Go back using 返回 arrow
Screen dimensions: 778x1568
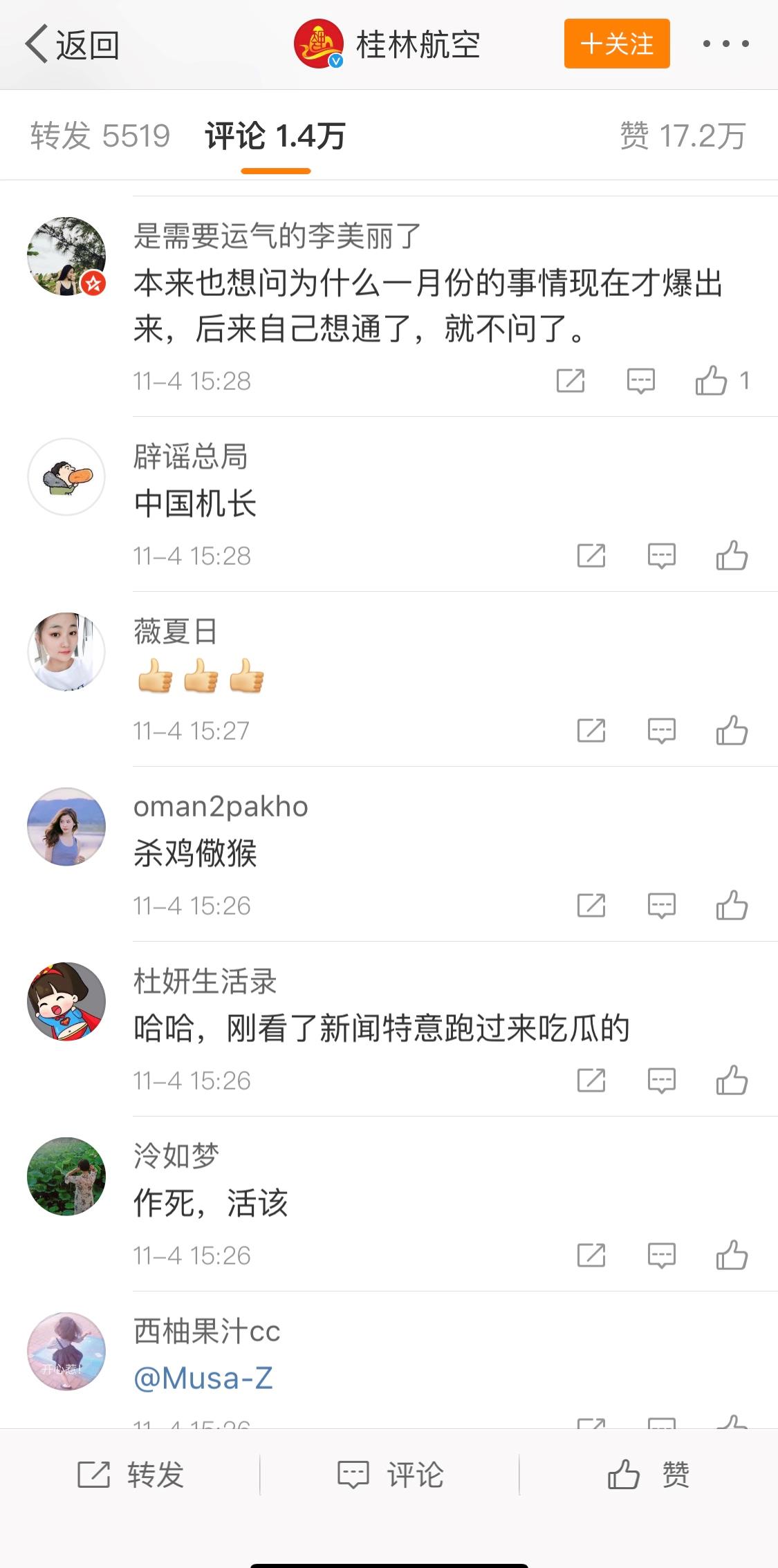(72, 45)
